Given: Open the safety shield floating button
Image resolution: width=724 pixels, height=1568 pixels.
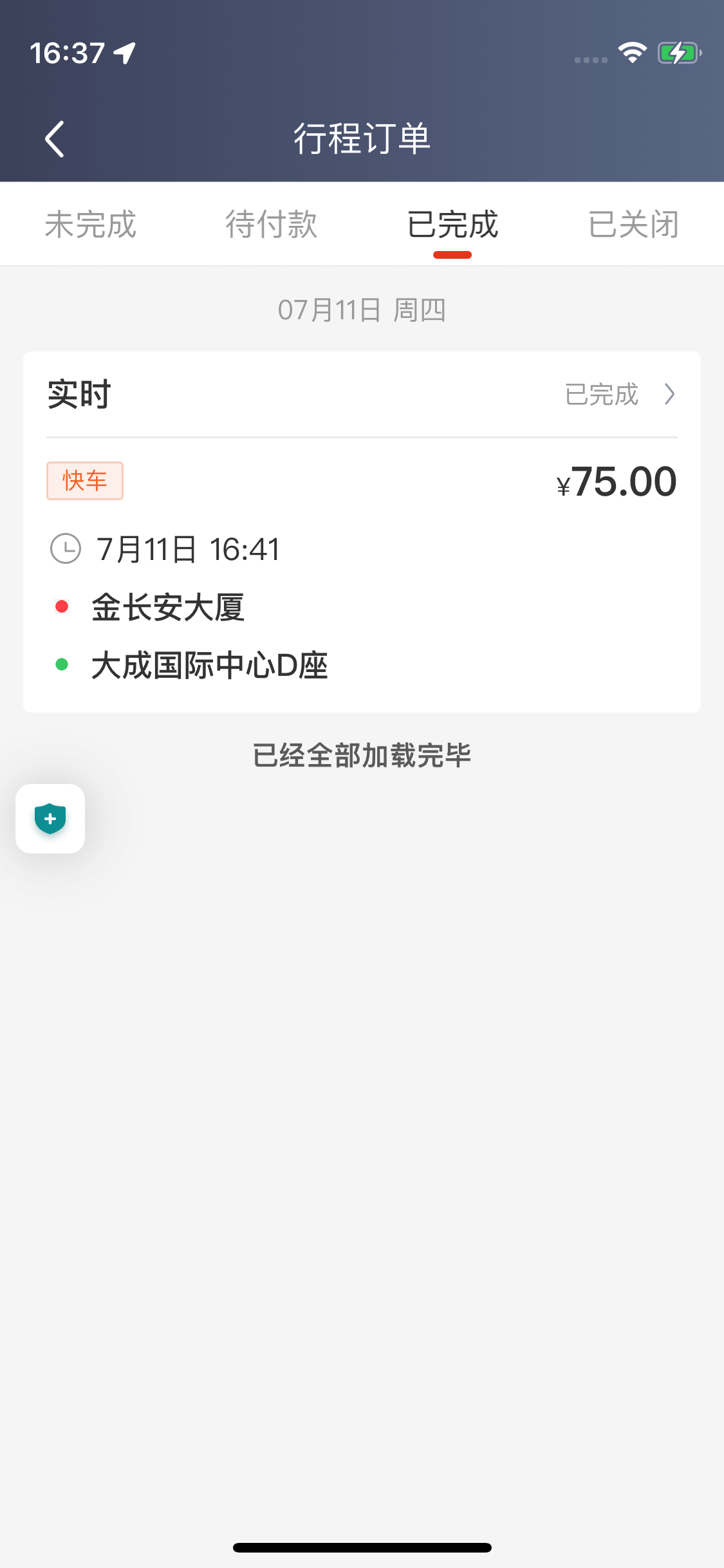Looking at the screenshot, I should 50,819.
